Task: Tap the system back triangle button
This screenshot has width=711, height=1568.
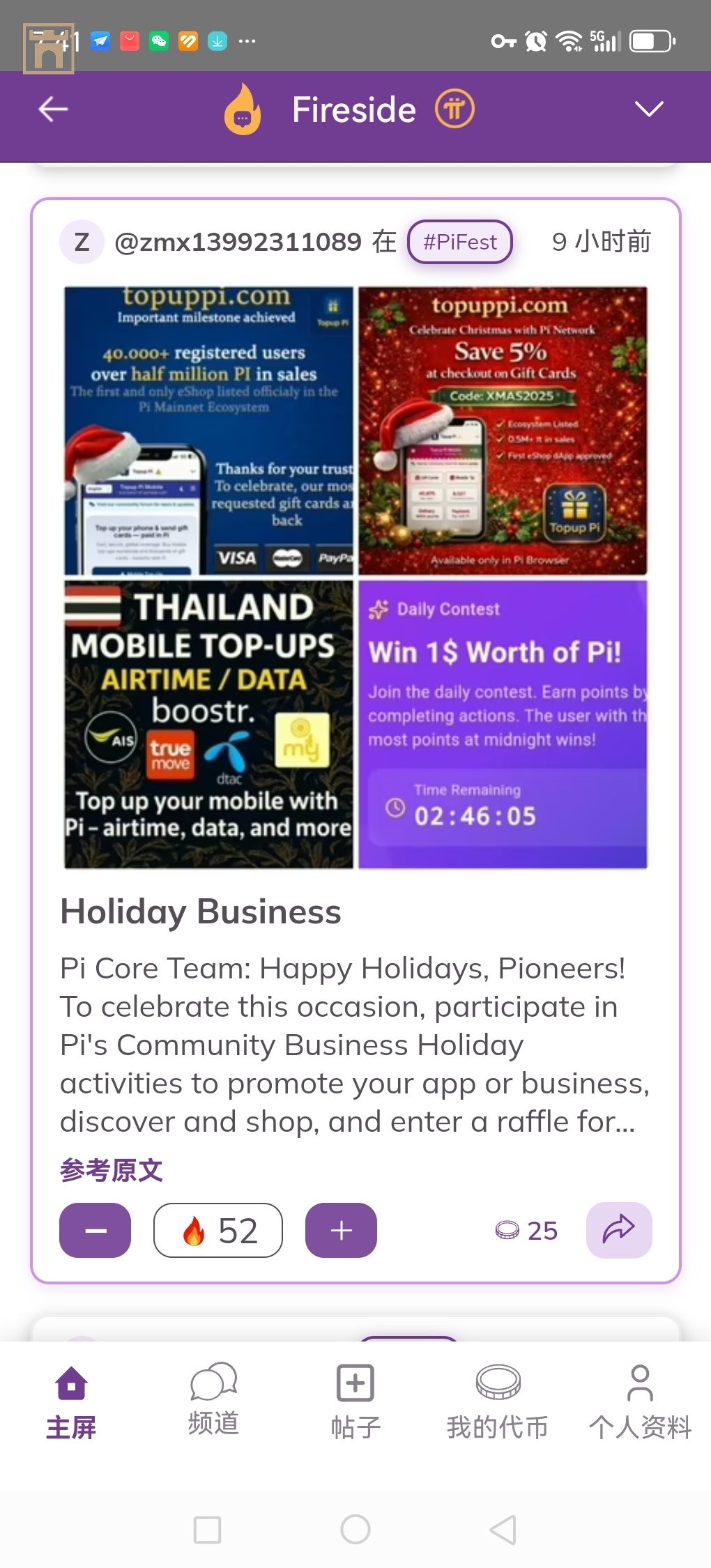Action: tap(503, 1530)
